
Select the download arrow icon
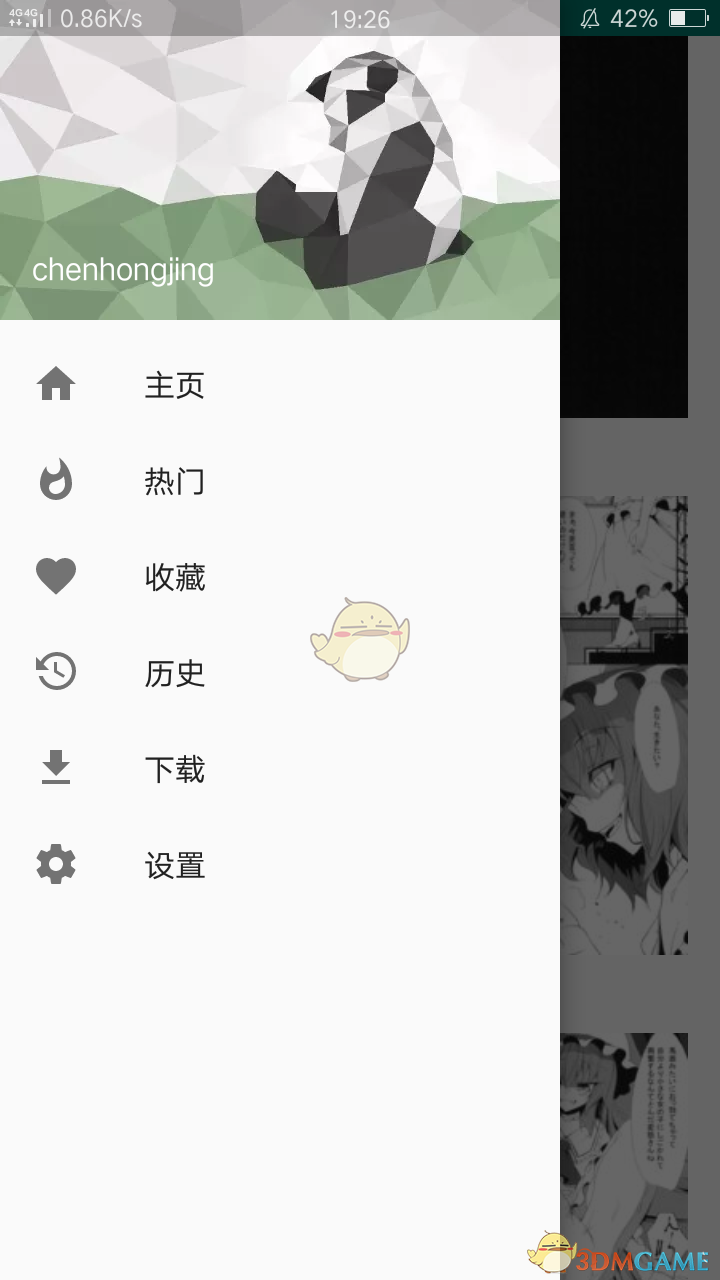pyautogui.click(x=55, y=768)
